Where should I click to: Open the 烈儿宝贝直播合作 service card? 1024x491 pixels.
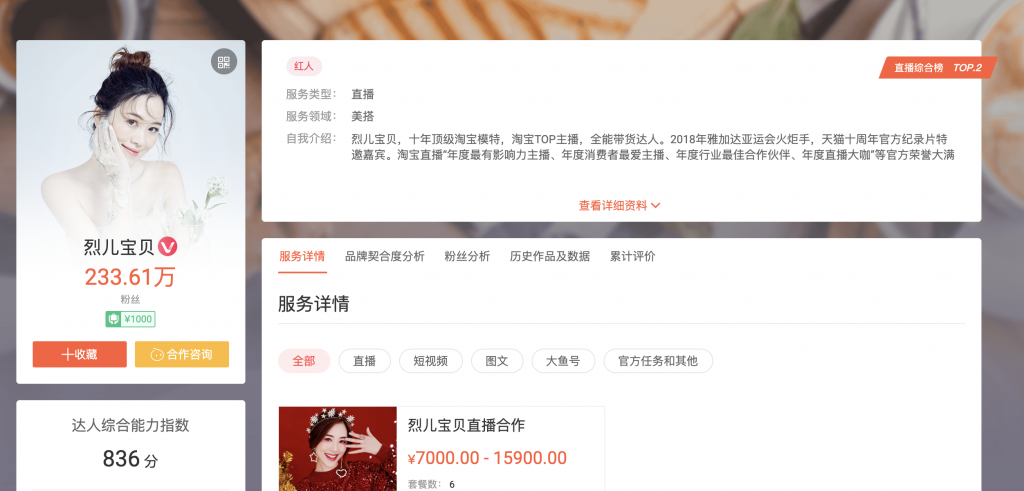(465, 425)
